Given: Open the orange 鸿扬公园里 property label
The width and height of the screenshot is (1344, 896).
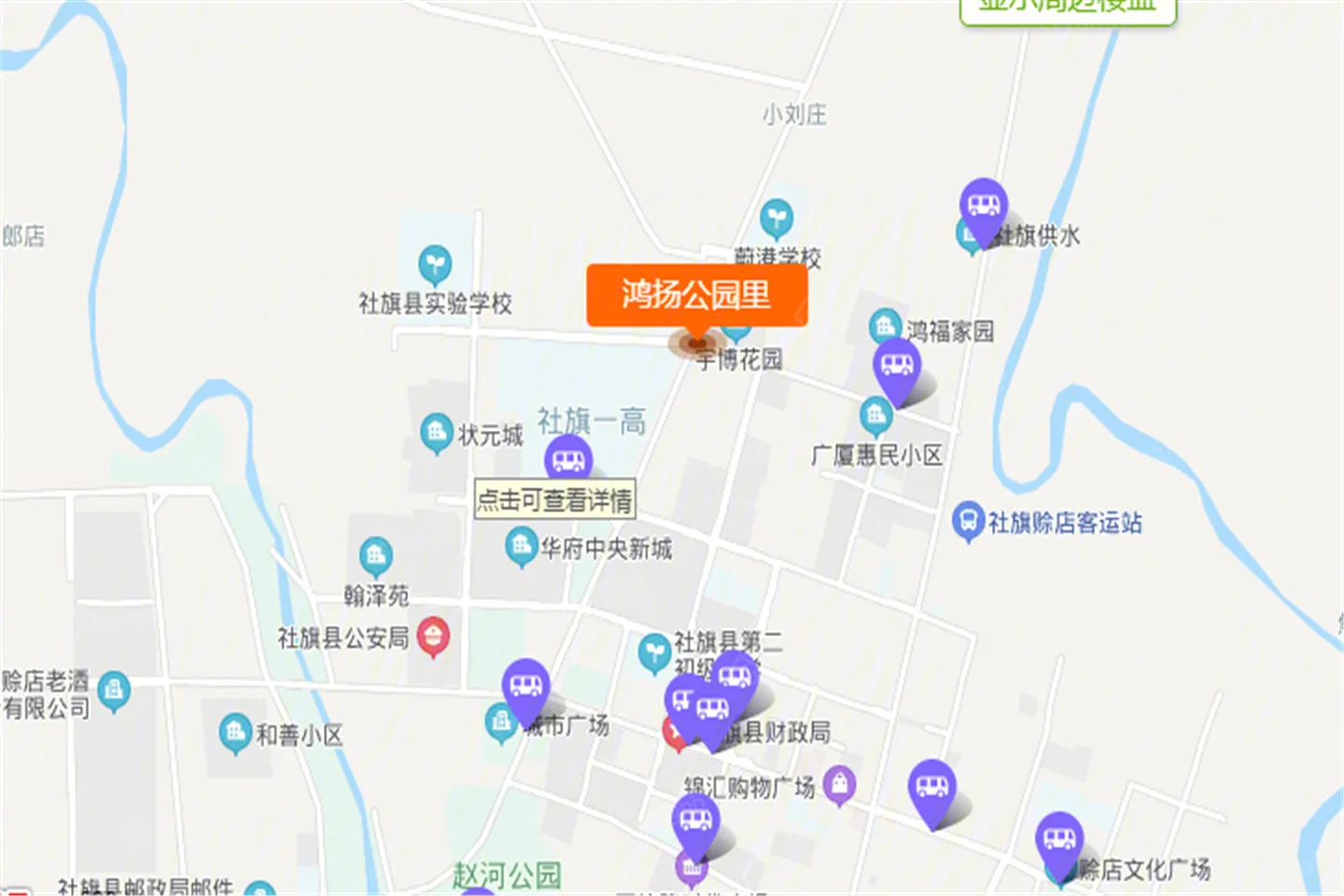Looking at the screenshot, I should tap(696, 296).
